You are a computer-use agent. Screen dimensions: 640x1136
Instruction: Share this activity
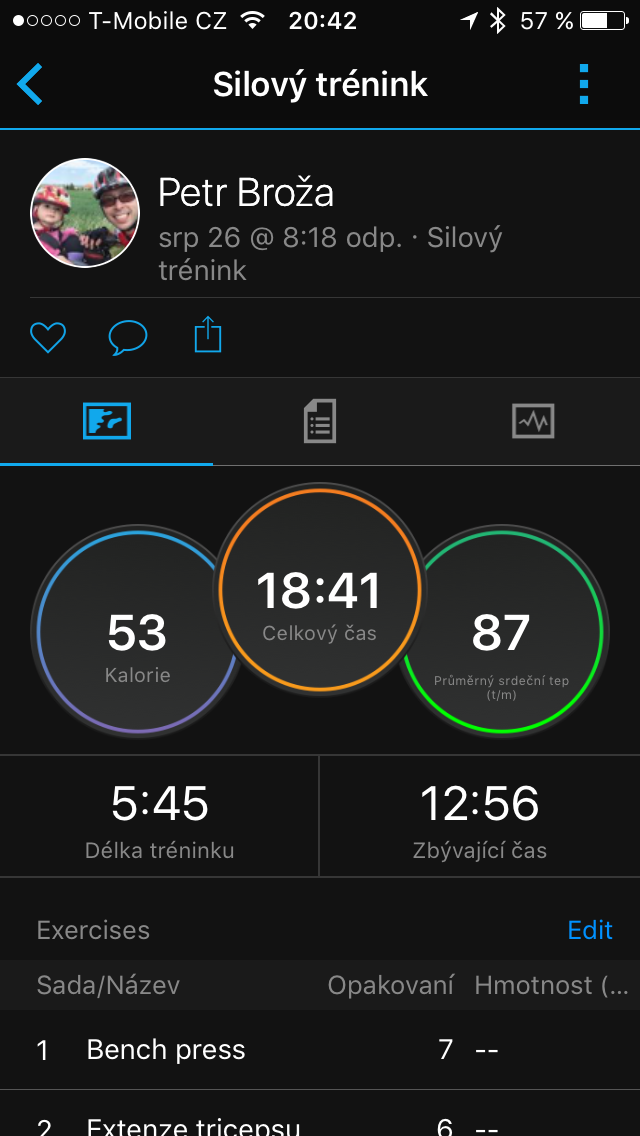pos(207,335)
